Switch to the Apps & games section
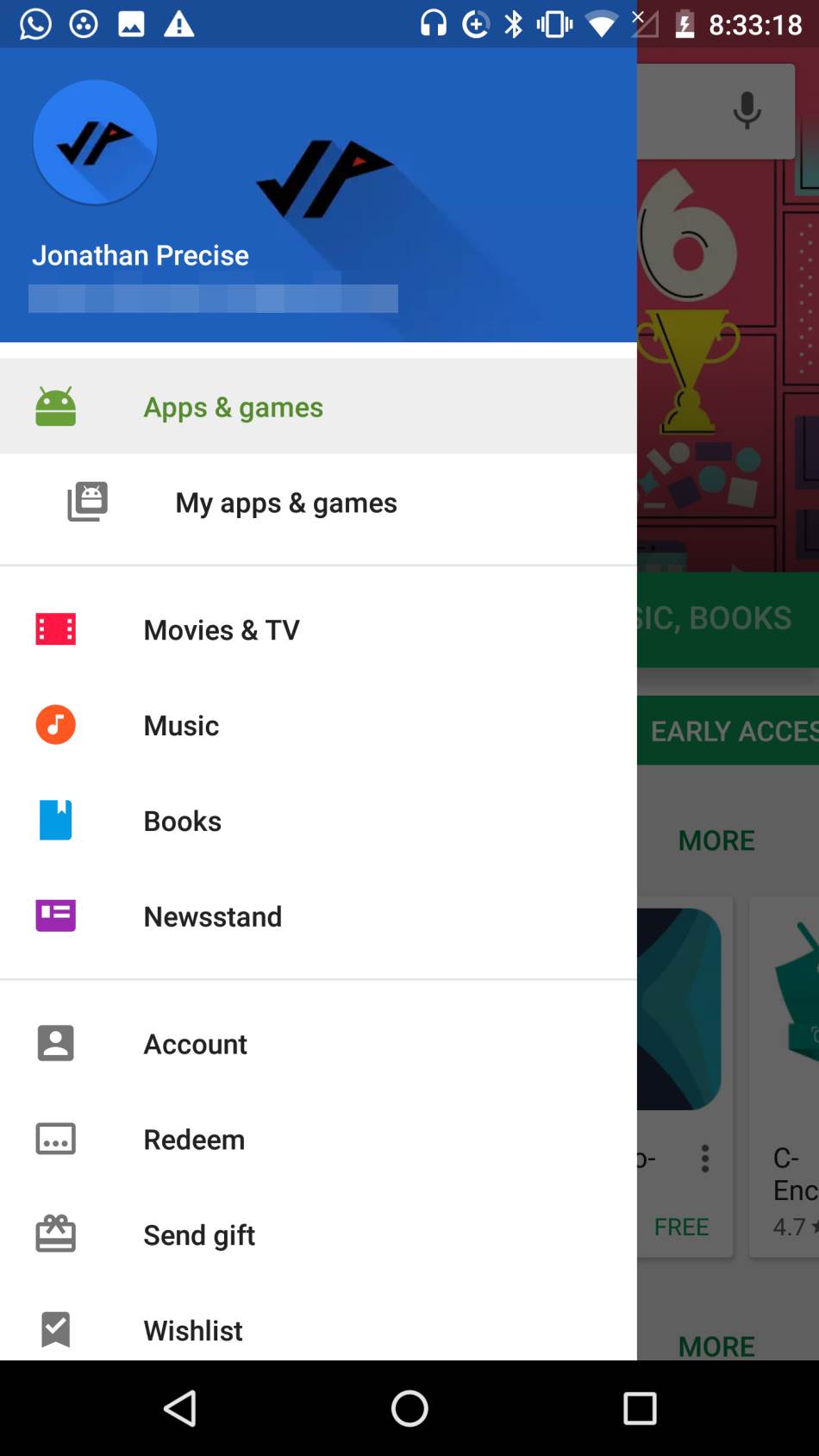The width and height of the screenshot is (819, 1456). click(x=233, y=407)
